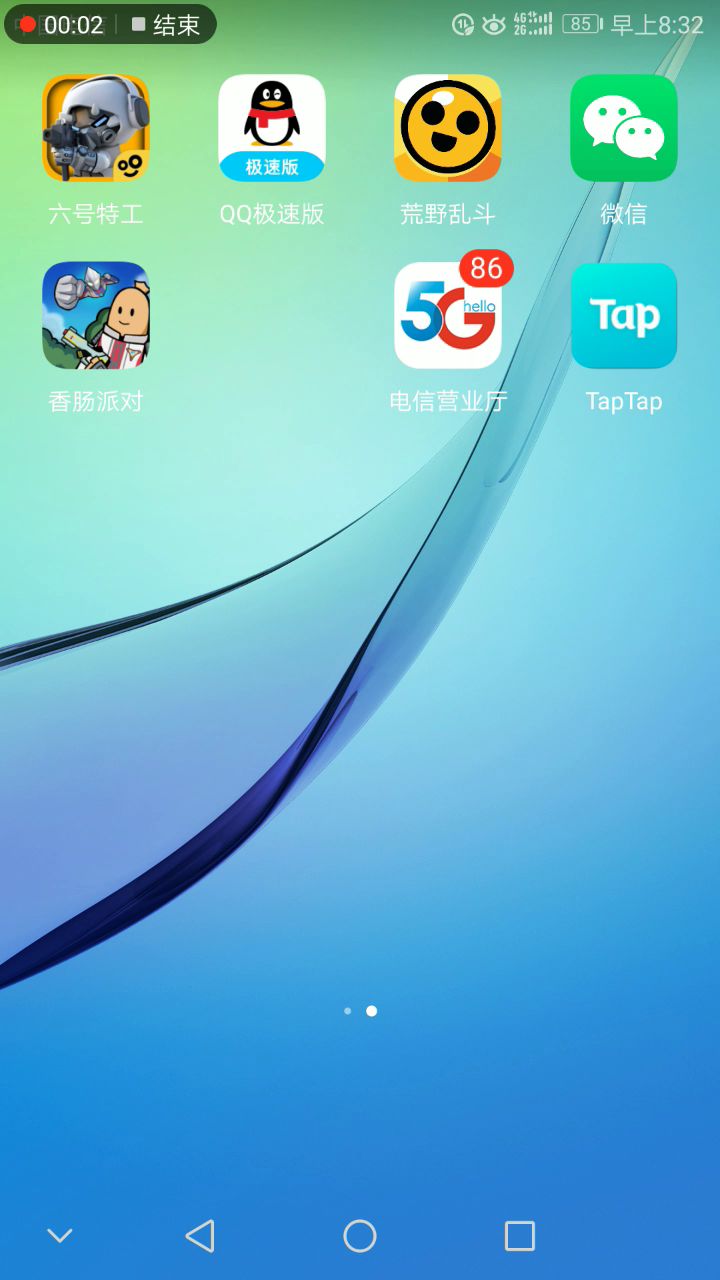The height and width of the screenshot is (1280, 720).
Task: Open the 香肠派对 game
Action: point(96,316)
